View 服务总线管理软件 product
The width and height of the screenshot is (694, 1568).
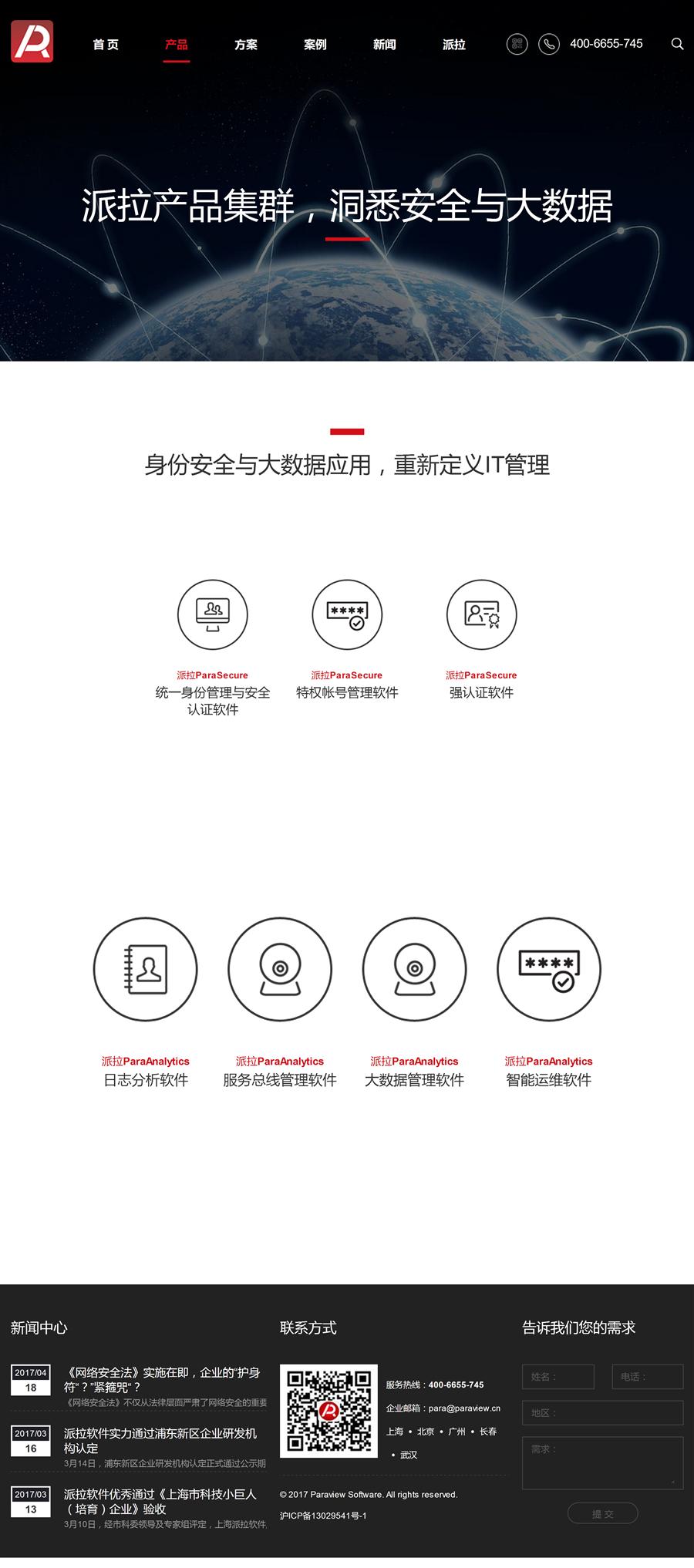[280, 969]
